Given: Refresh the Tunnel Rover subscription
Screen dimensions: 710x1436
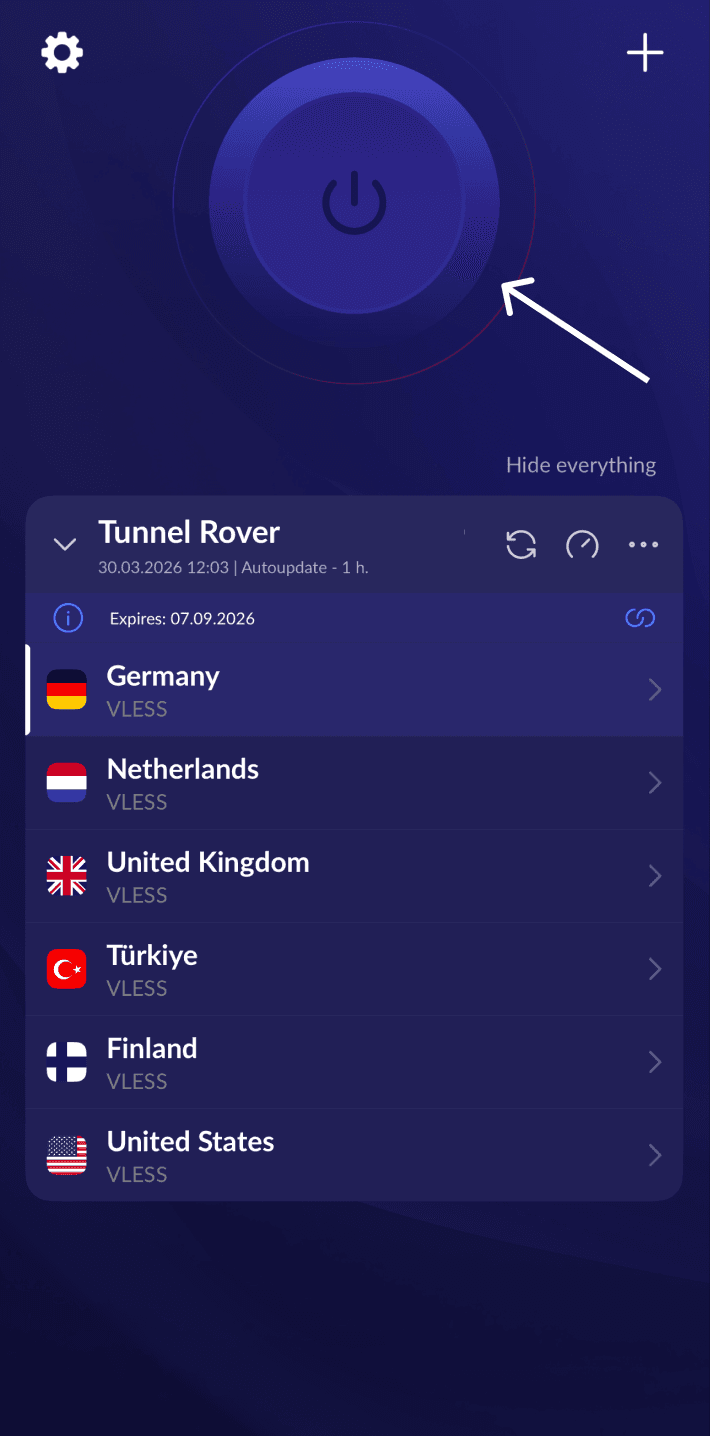Looking at the screenshot, I should [x=521, y=544].
